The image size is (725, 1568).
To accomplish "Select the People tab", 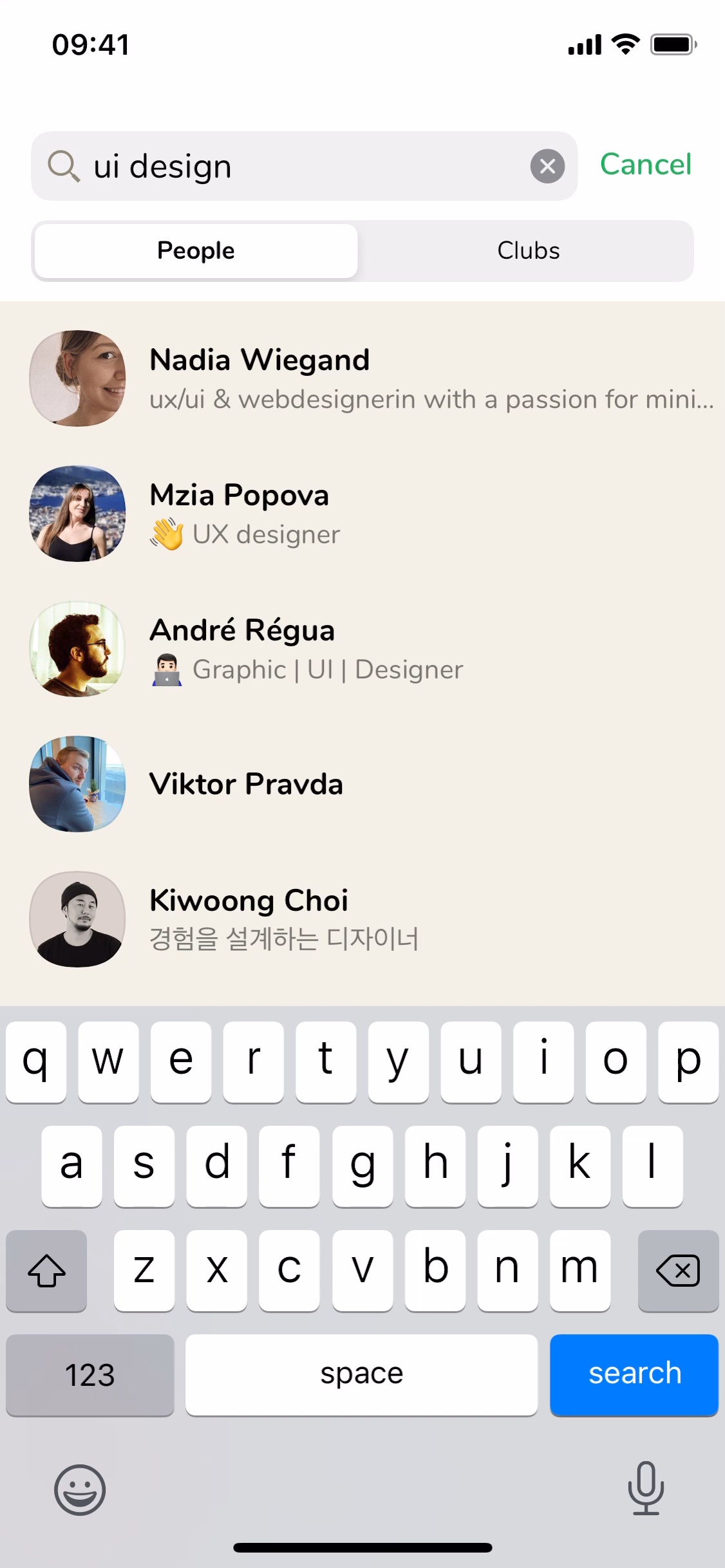I will click(x=196, y=251).
